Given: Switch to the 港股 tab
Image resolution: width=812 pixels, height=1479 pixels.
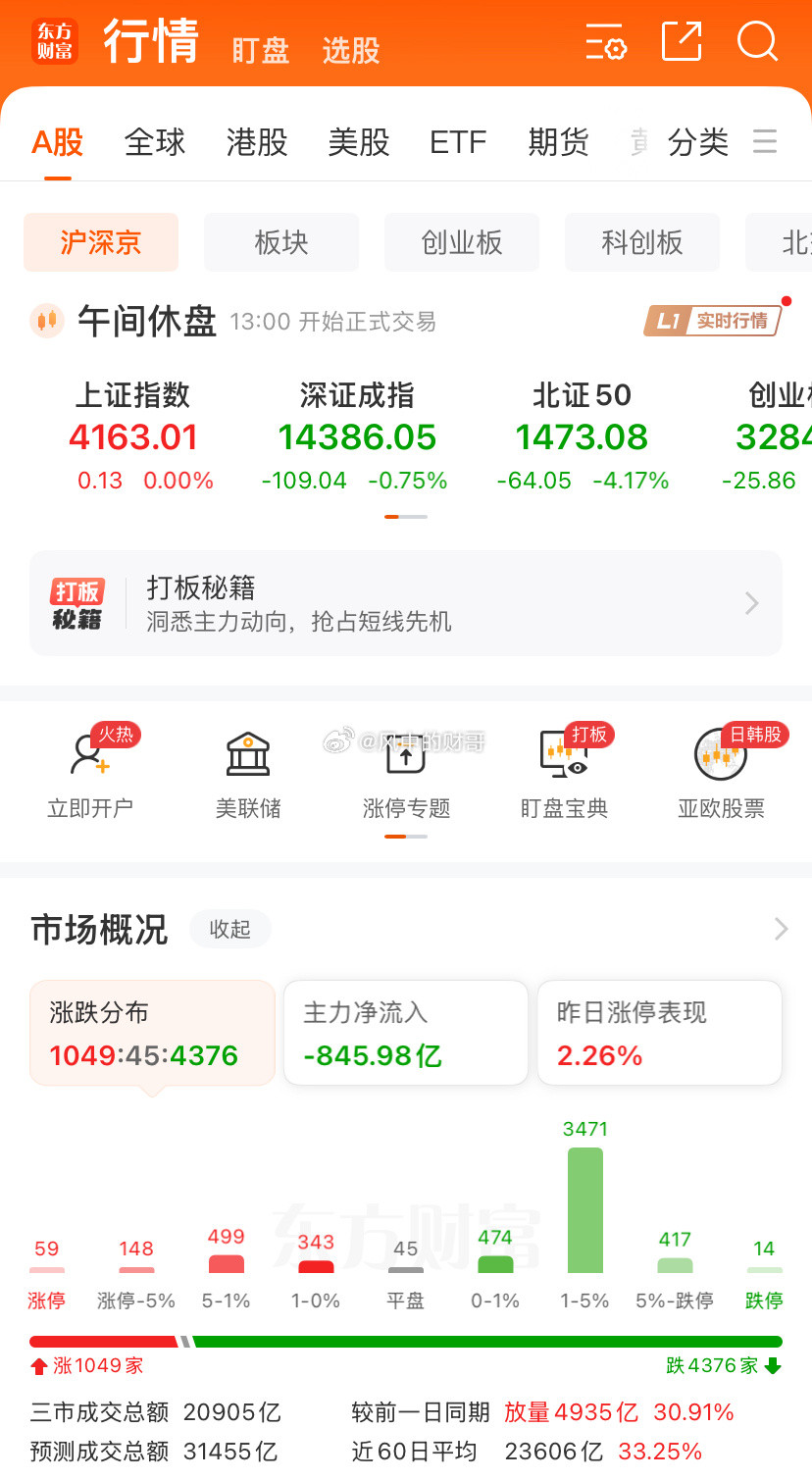Looking at the screenshot, I should pyautogui.click(x=256, y=141).
